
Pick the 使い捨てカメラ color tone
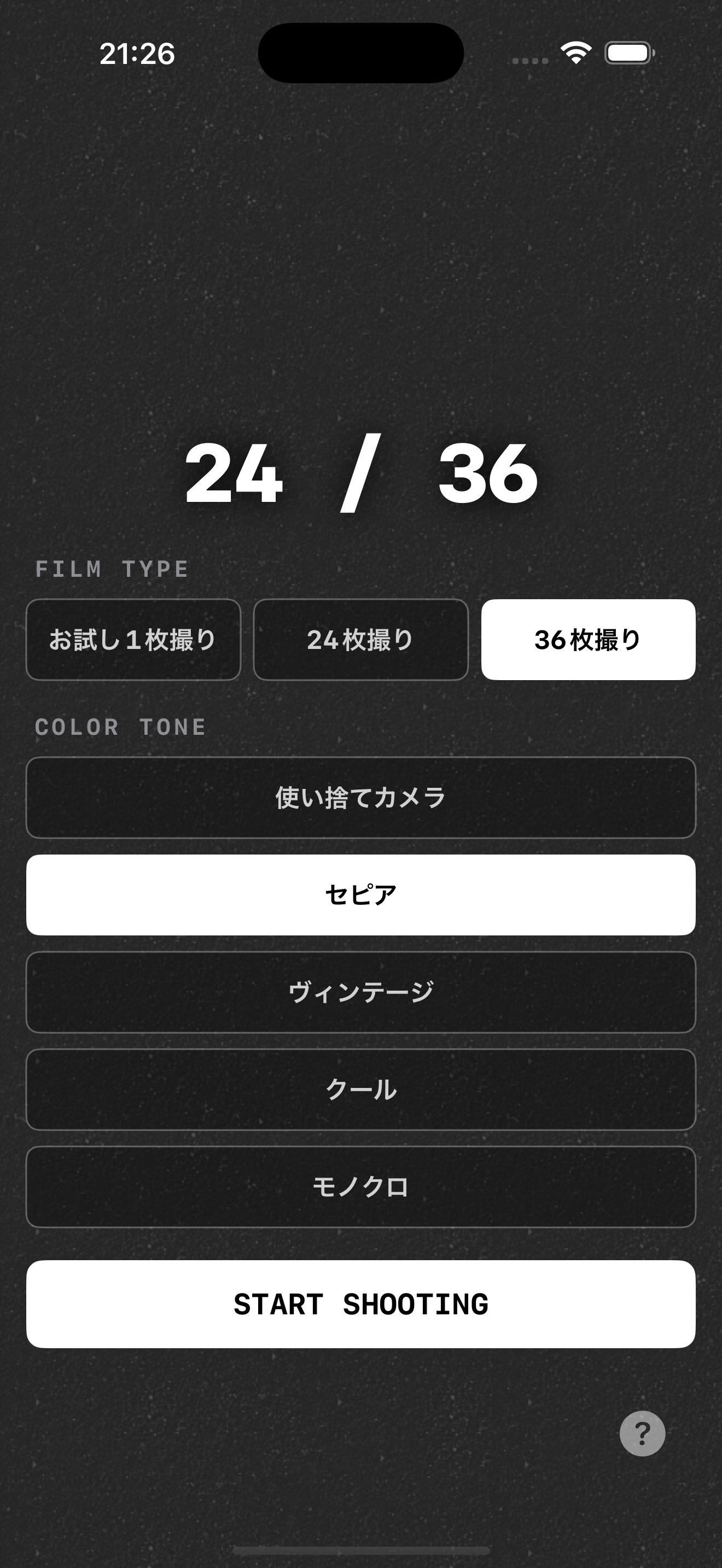(360, 797)
